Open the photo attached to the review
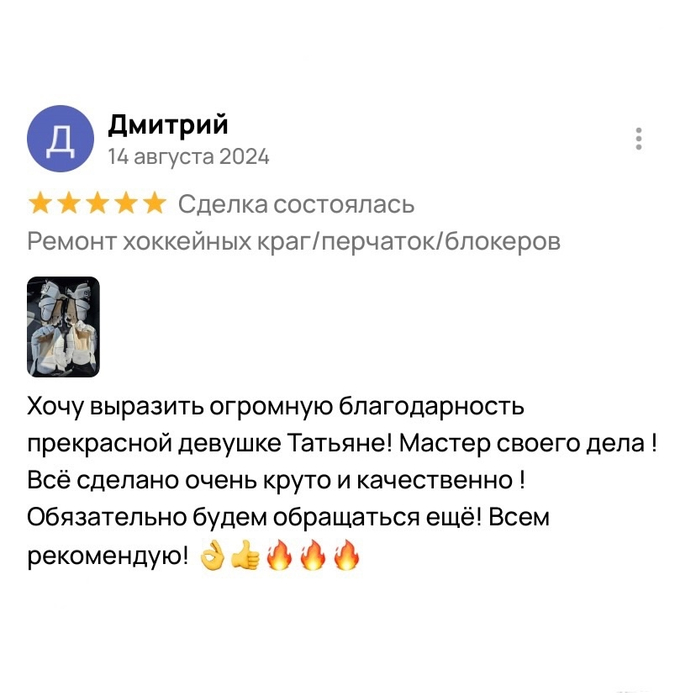Image resolution: width=696 pixels, height=696 pixels. (x=63, y=326)
